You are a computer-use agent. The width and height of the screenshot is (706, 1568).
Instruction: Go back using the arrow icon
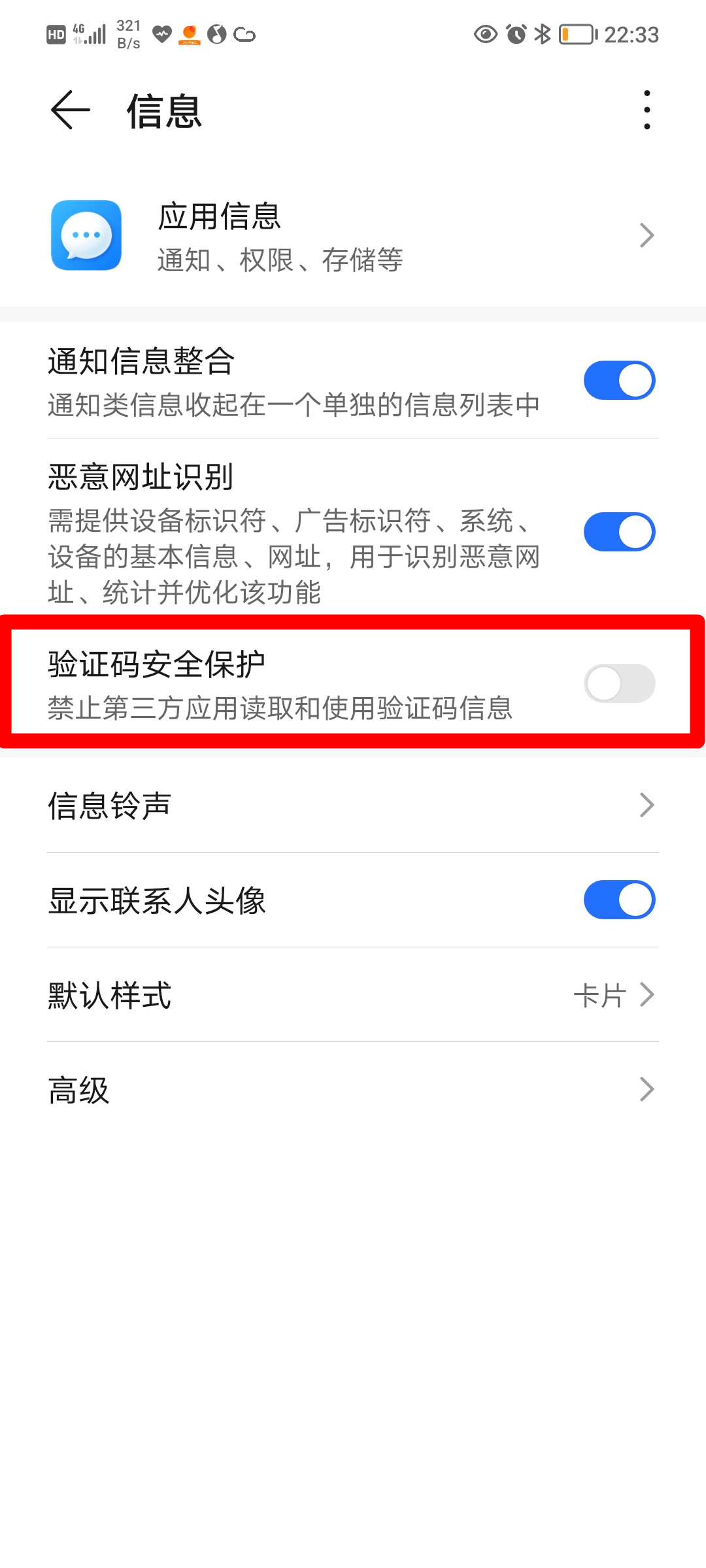coord(70,110)
